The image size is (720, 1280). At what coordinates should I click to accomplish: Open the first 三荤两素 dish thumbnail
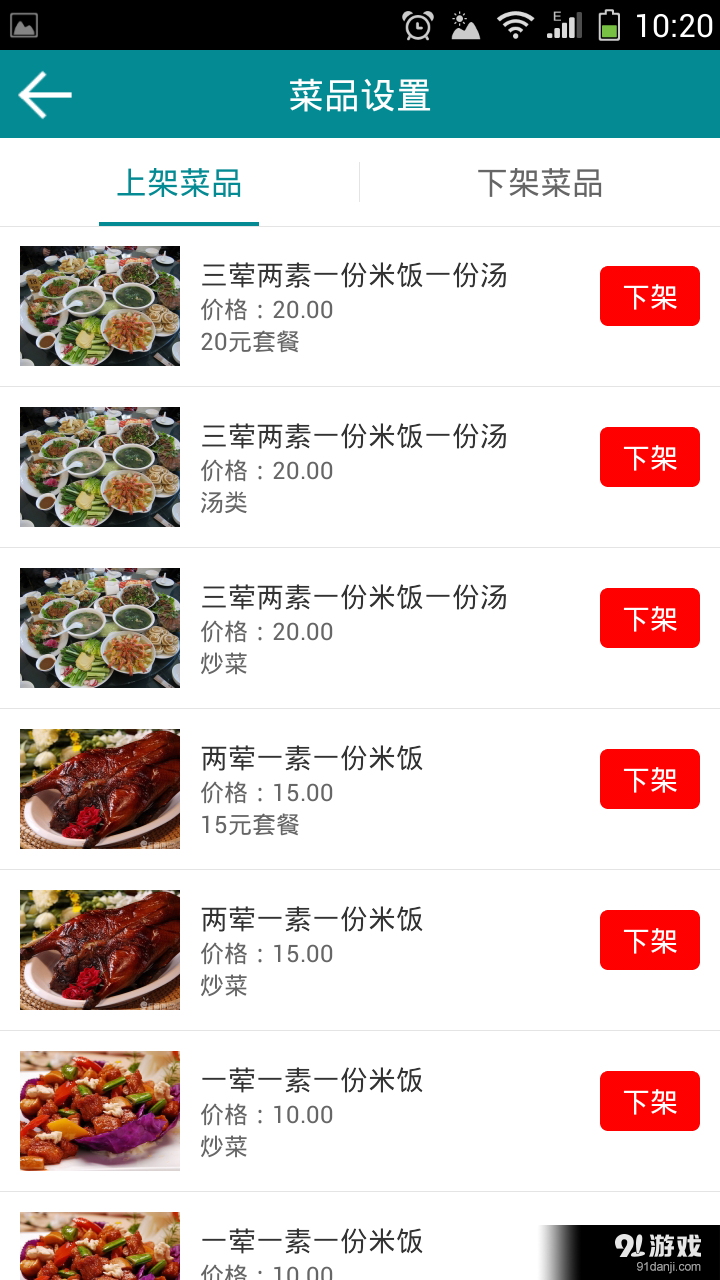[x=99, y=306]
